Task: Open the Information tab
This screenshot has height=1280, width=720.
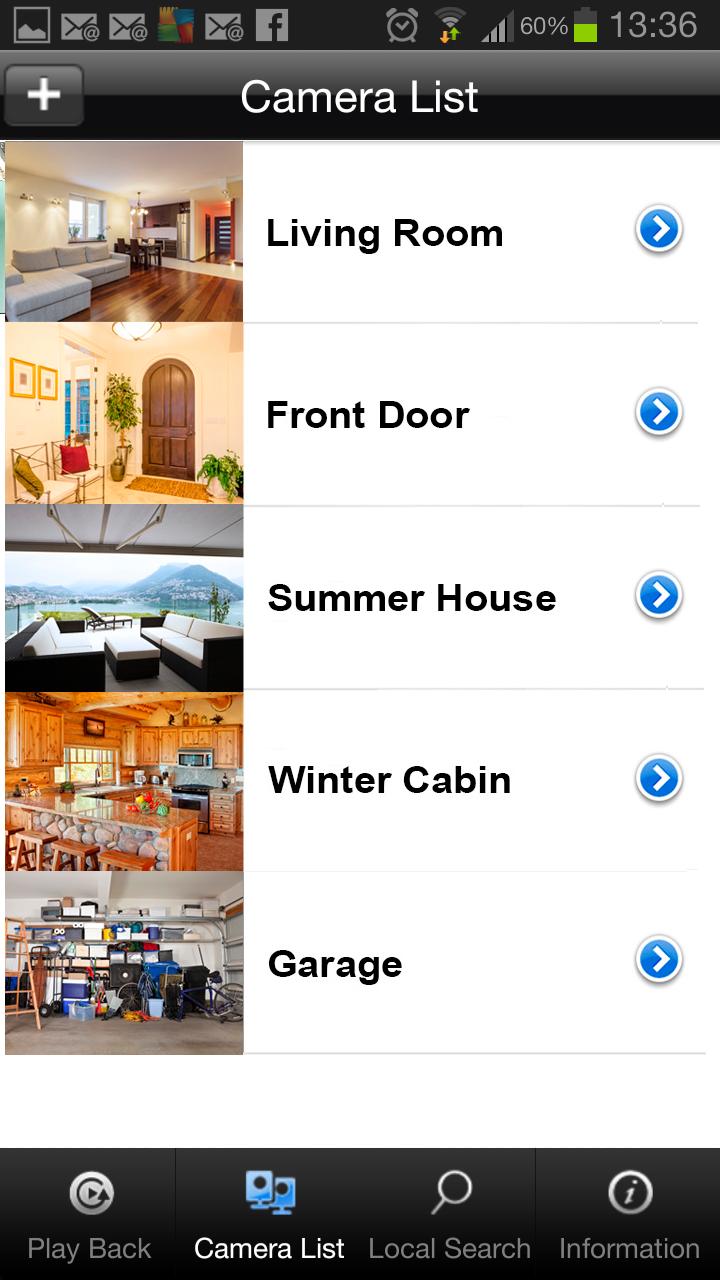Action: click(x=629, y=1215)
